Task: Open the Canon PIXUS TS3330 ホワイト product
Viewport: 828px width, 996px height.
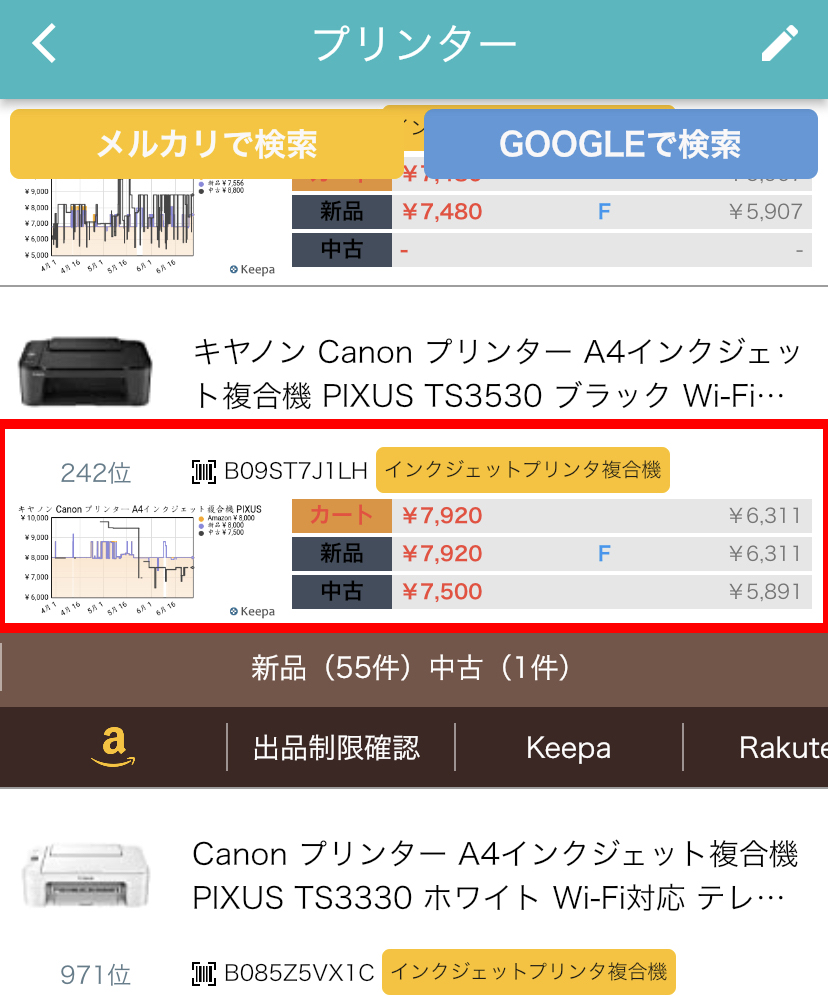Action: point(496,875)
